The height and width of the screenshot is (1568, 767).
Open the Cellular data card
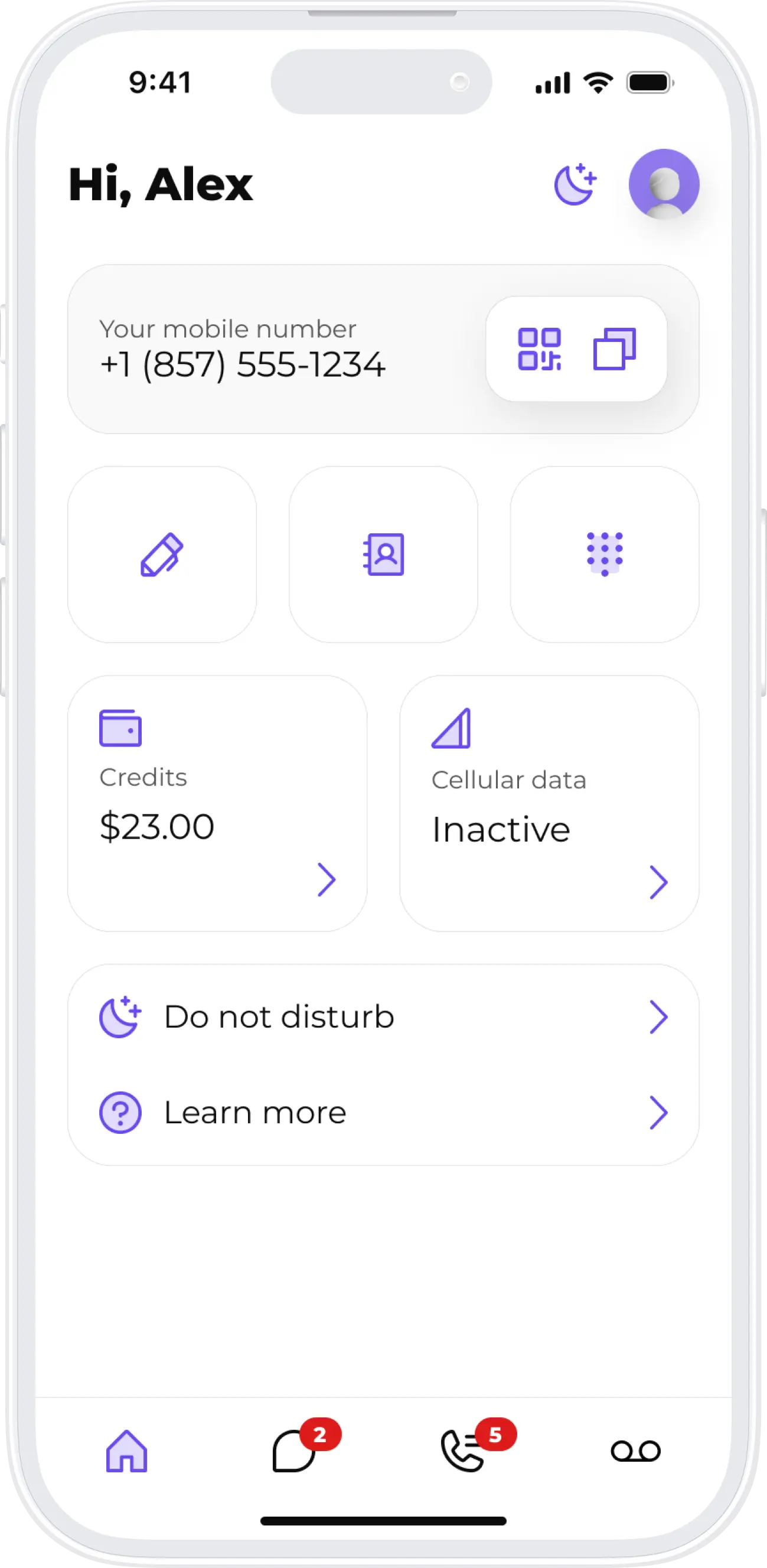[x=549, y=803]
